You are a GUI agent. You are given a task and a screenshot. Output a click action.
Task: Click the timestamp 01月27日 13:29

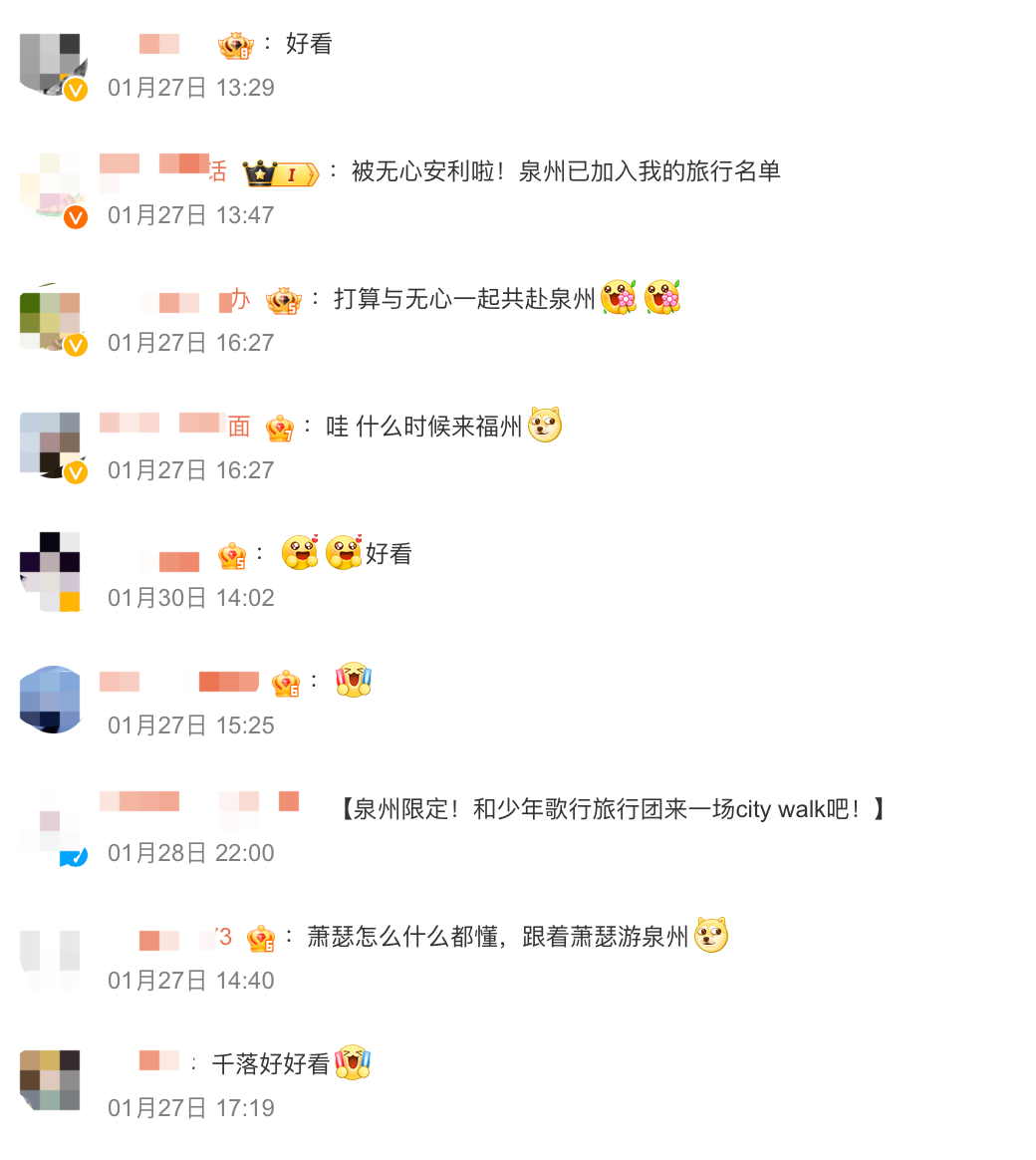click(189, 88)
